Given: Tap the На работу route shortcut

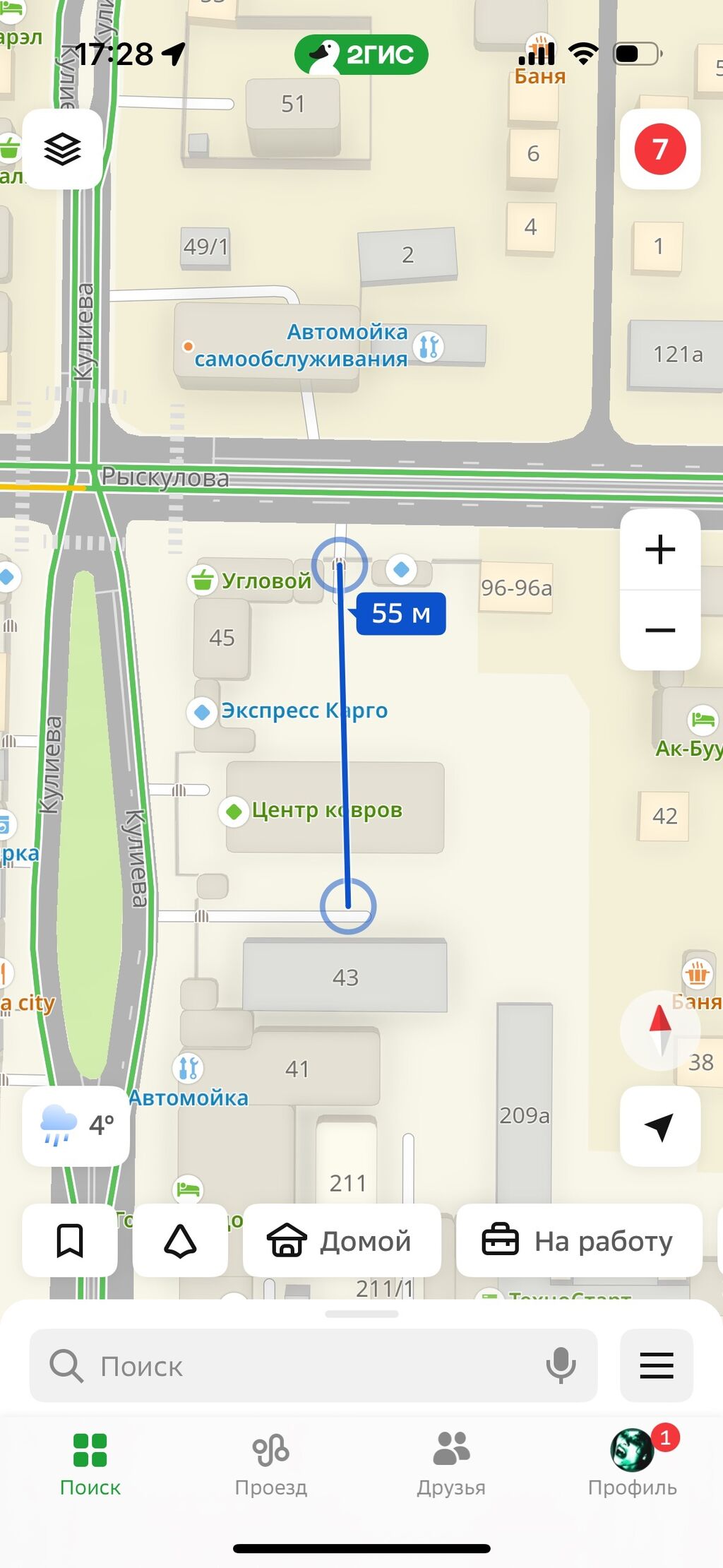Looking at the screenshot, I should (x=579, y=1241).
